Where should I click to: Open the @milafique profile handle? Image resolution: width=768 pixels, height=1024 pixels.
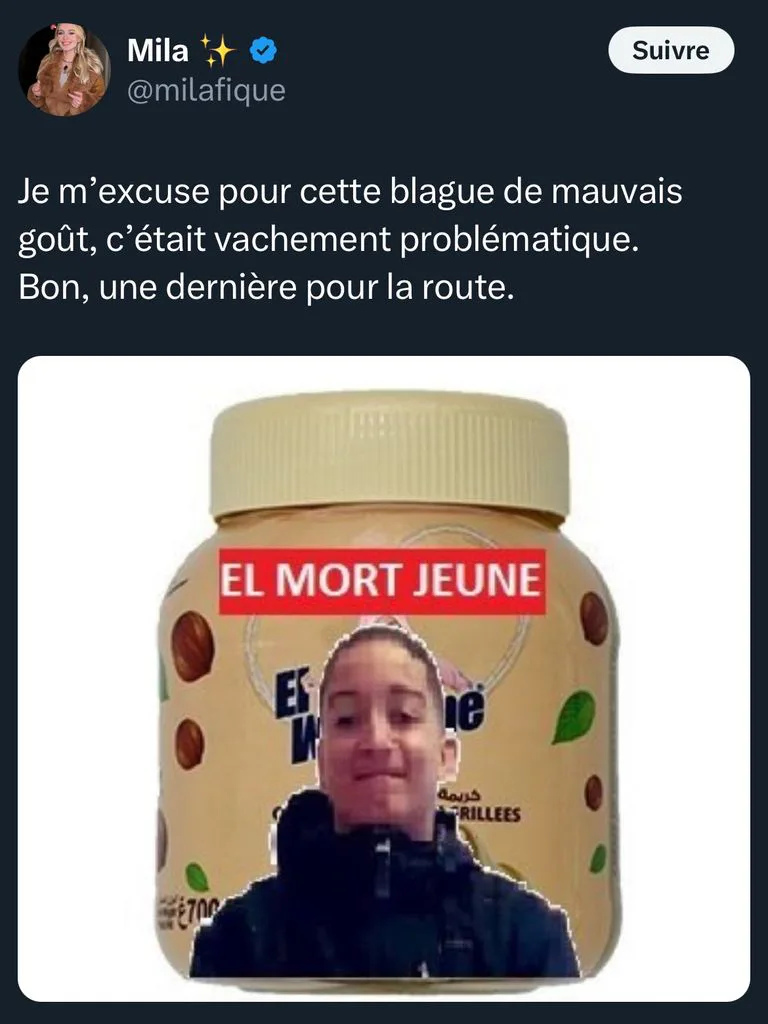206,91
